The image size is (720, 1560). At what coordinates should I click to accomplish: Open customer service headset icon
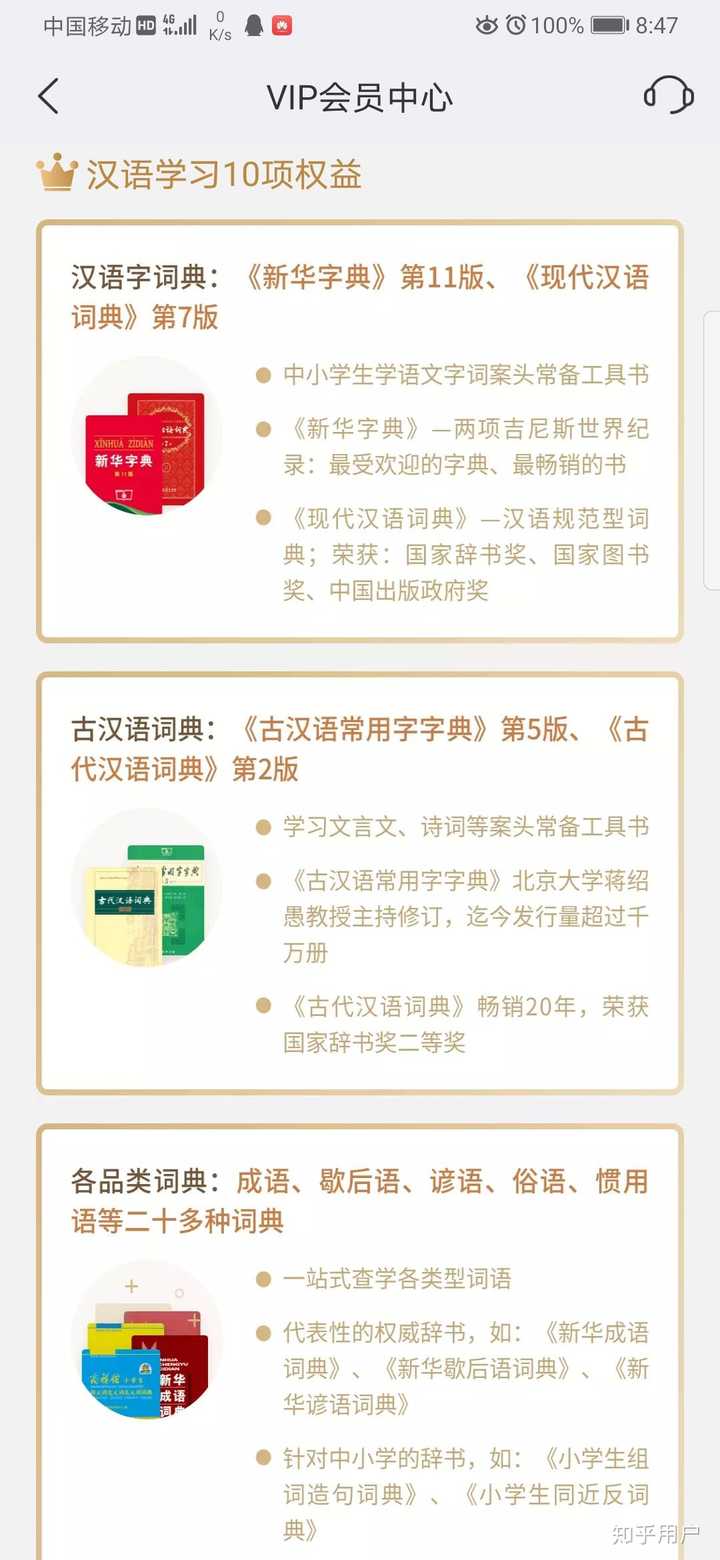click(668, 96)
